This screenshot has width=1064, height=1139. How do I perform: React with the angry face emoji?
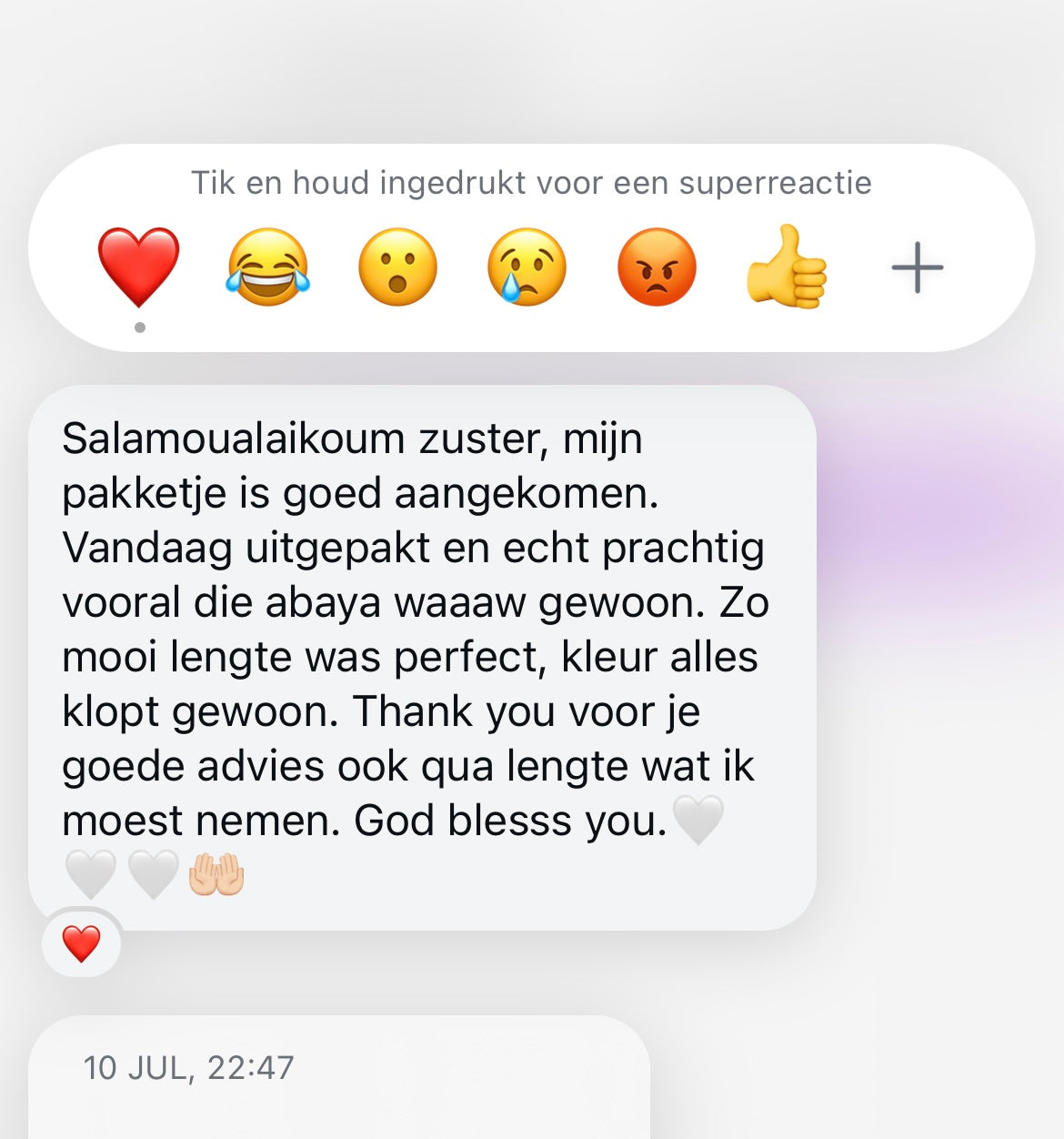(x=657, y=267)
